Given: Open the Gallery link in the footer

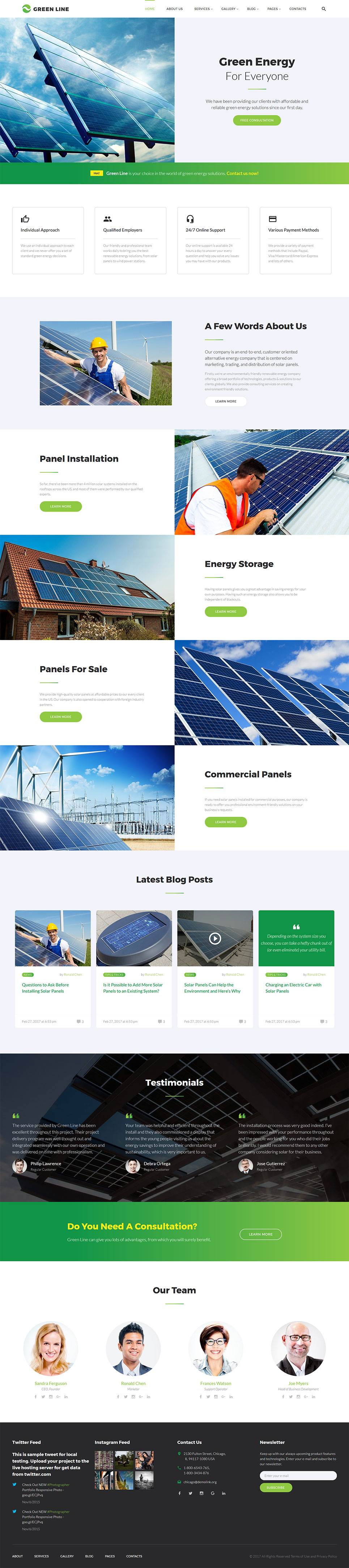Looking at the screenshot, I should coord(67,1556).
